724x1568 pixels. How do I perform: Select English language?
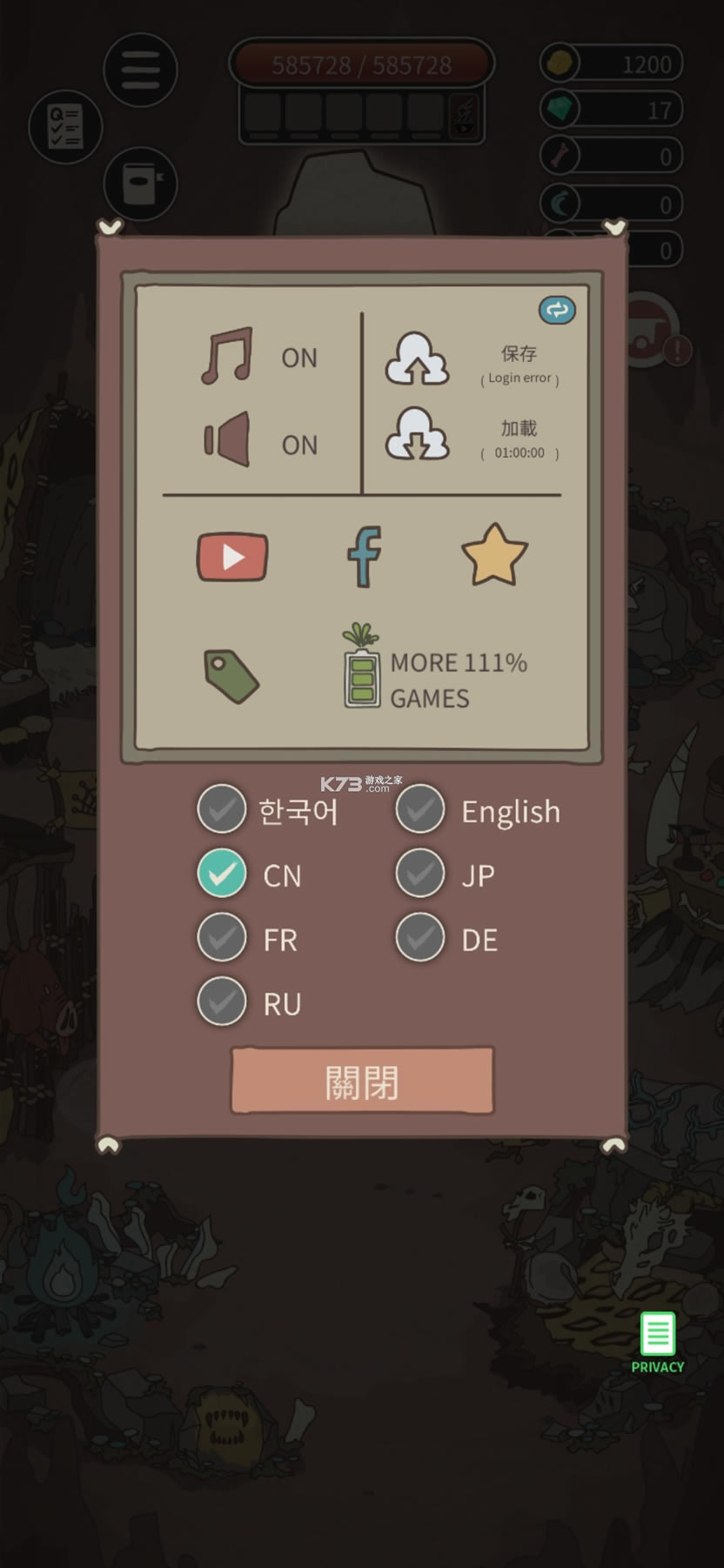tap(420, 810)
